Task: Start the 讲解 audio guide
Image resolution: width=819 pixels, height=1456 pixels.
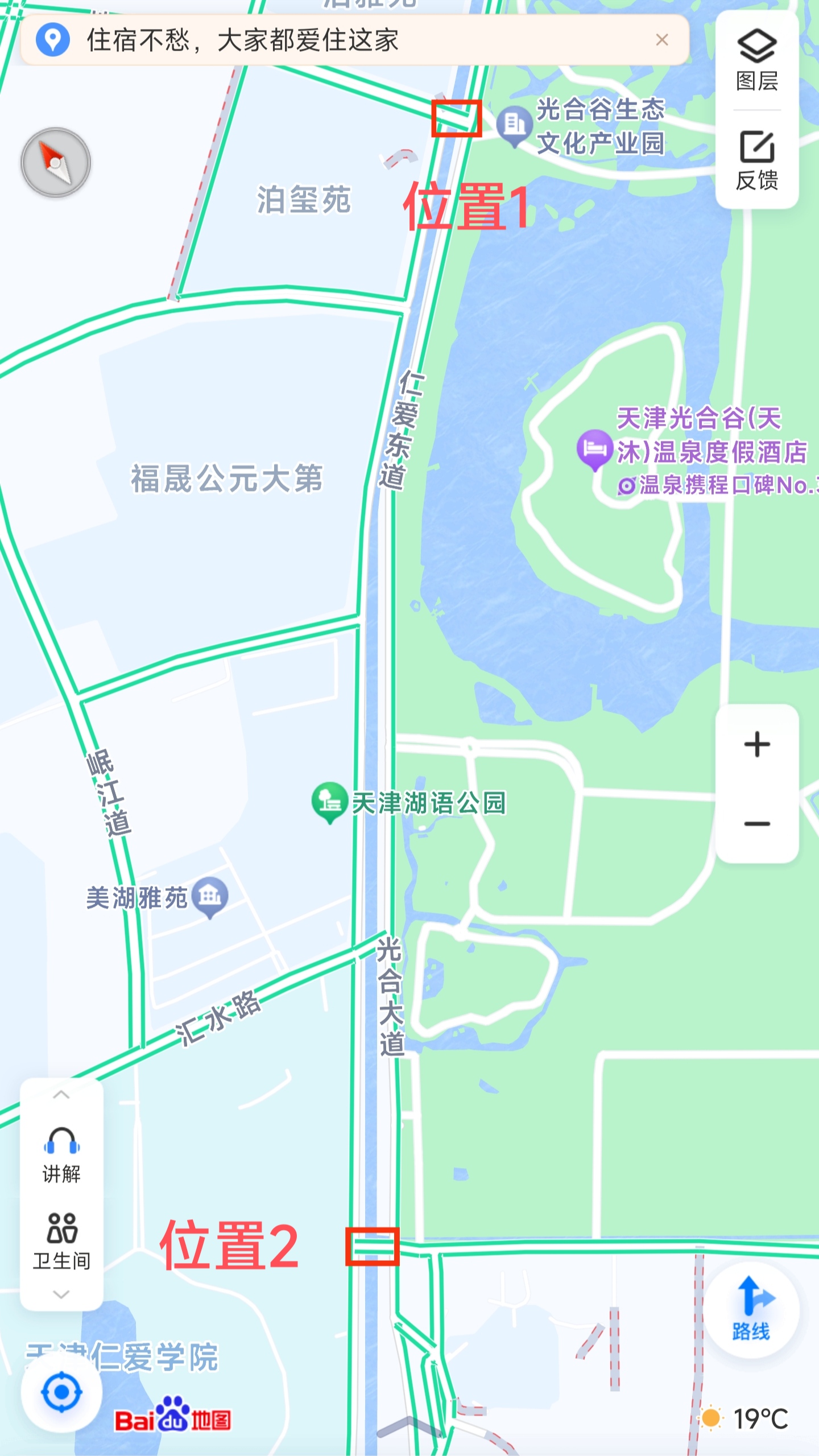Action: coord(61,1155)
